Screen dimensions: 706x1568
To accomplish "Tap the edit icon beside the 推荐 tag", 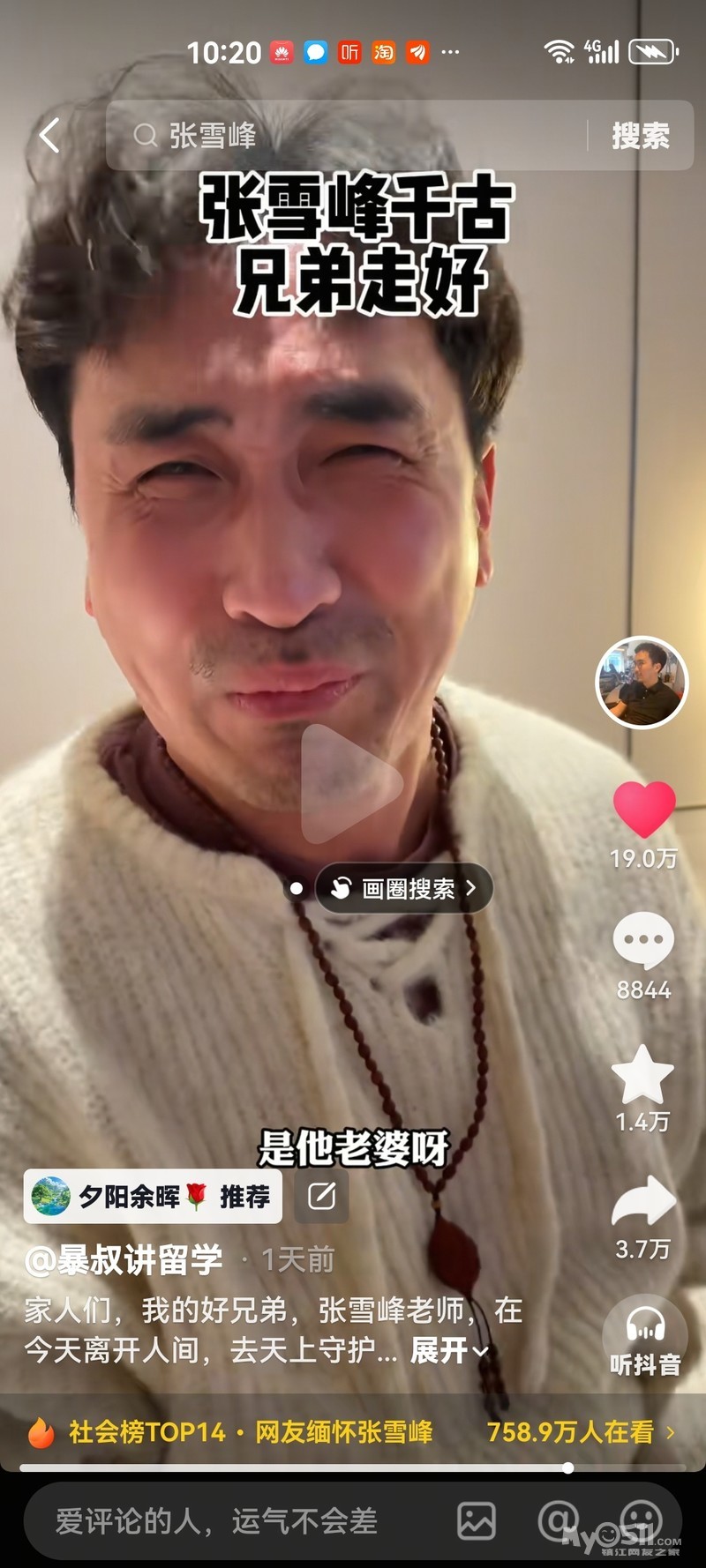I will click(x=321, y=1197).
